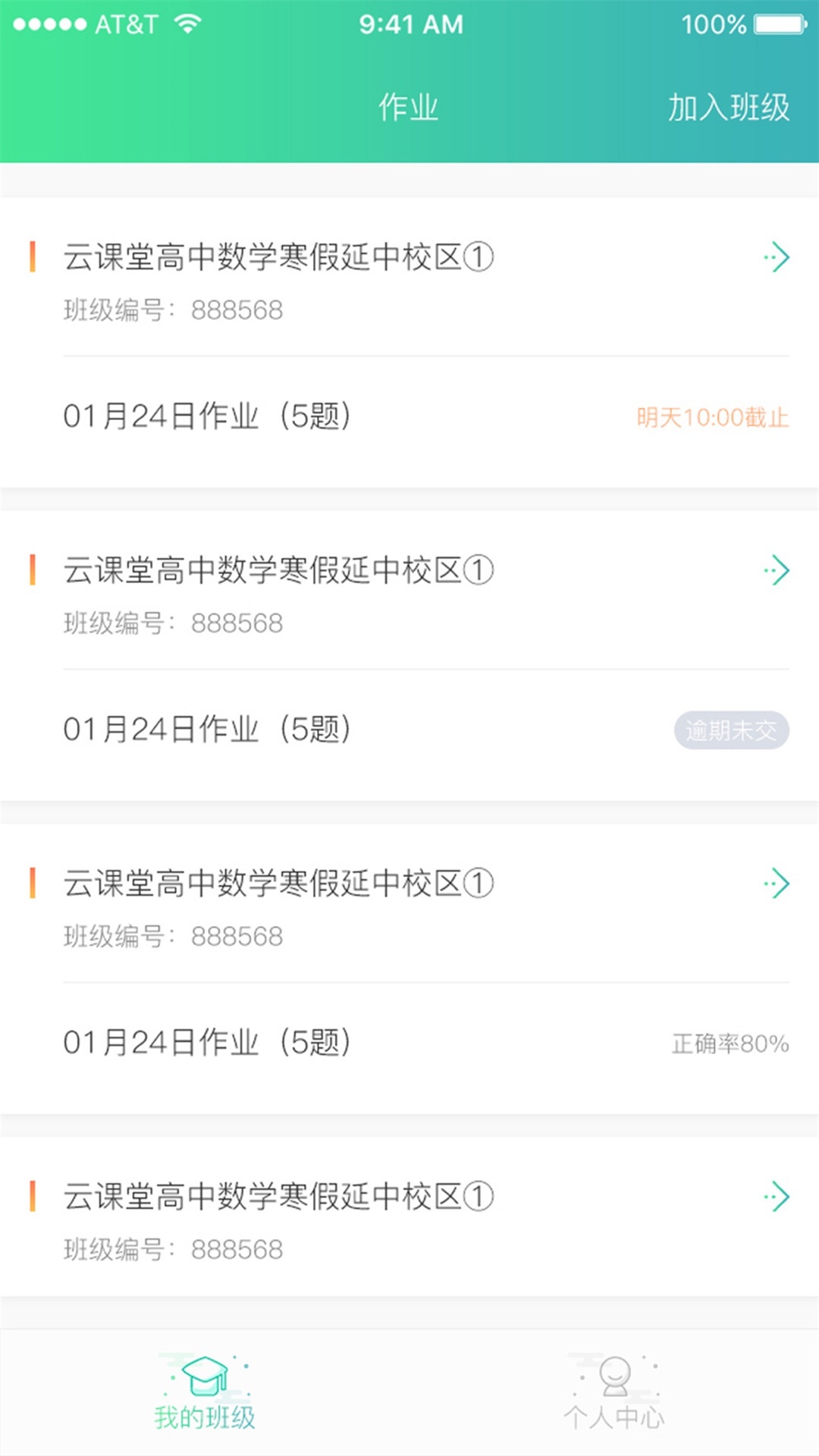Click the arrow icon on the third class card
Image resolution: width=819 pixels, height=1456 pixels.
pos(776,882)
